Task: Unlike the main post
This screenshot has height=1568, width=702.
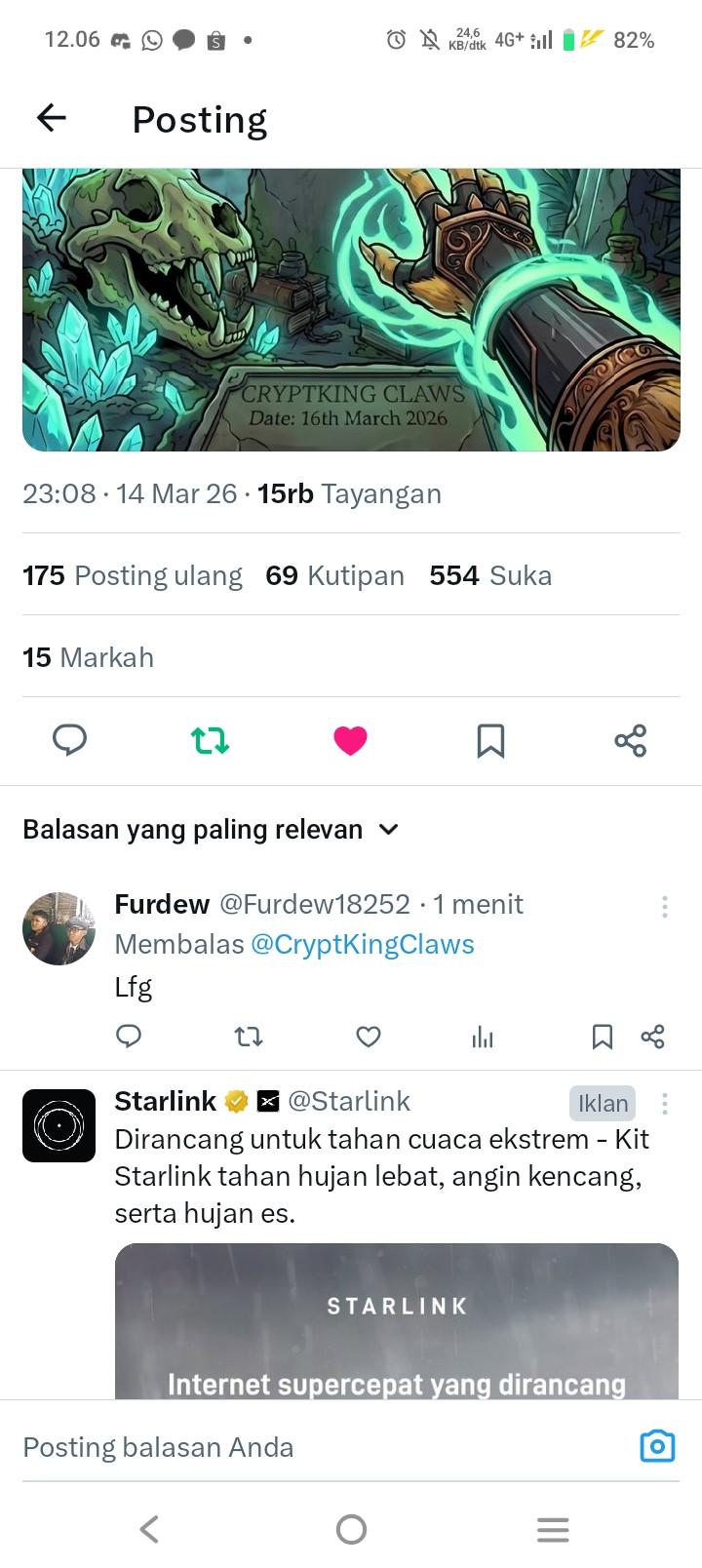Action: [x=350, y=741]
